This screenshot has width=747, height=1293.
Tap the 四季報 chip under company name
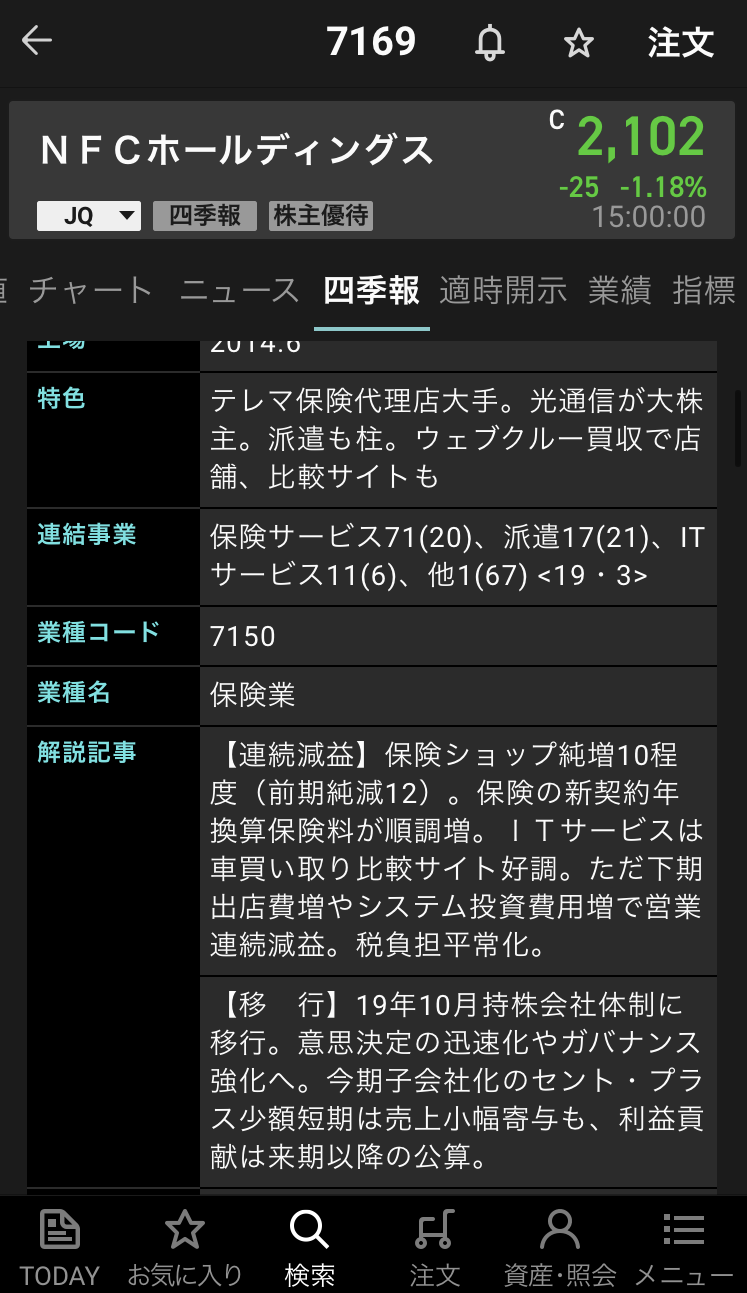click(205, 216)
